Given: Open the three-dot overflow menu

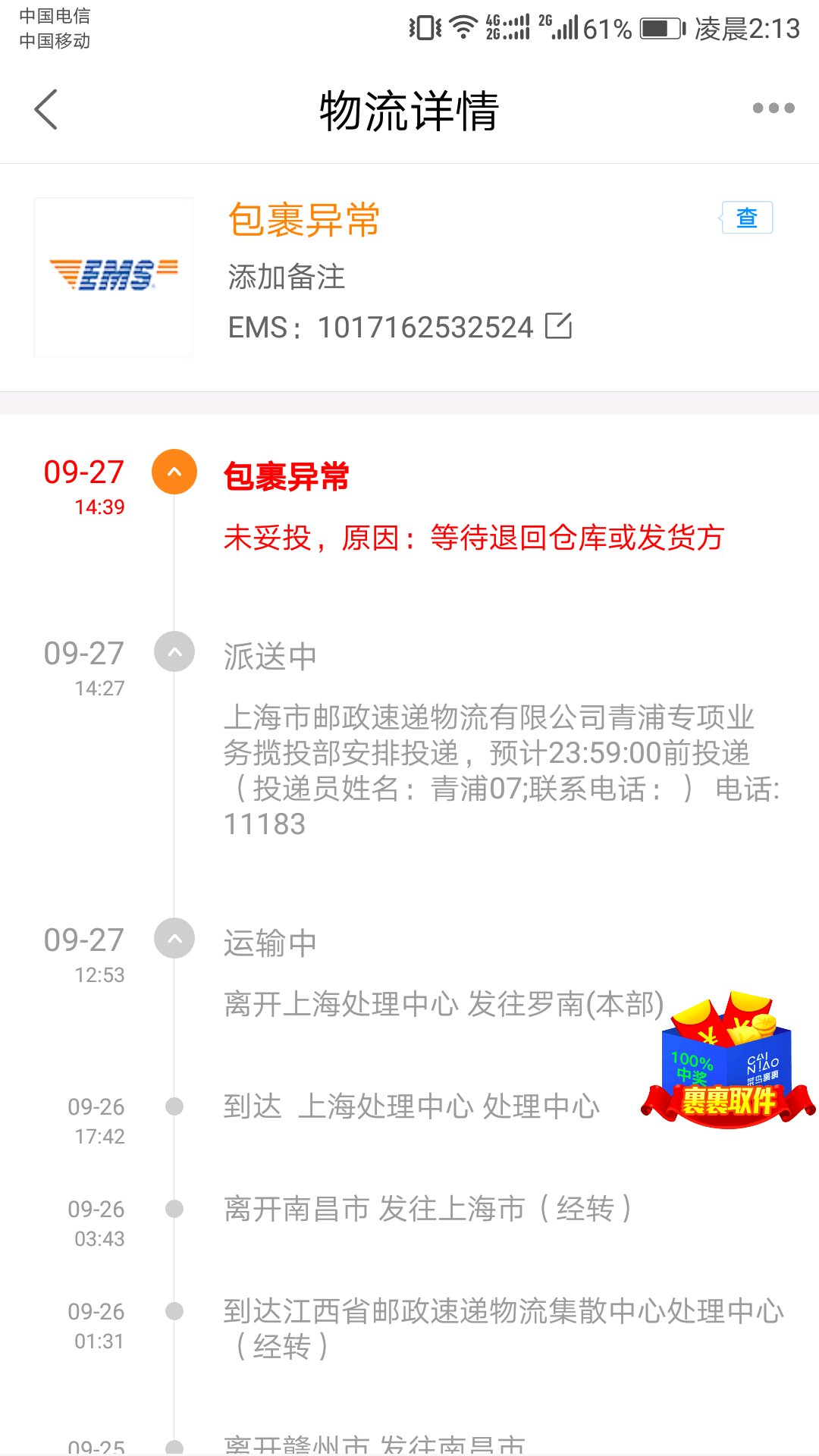Looking at the screenshot, I should [773, 108].
